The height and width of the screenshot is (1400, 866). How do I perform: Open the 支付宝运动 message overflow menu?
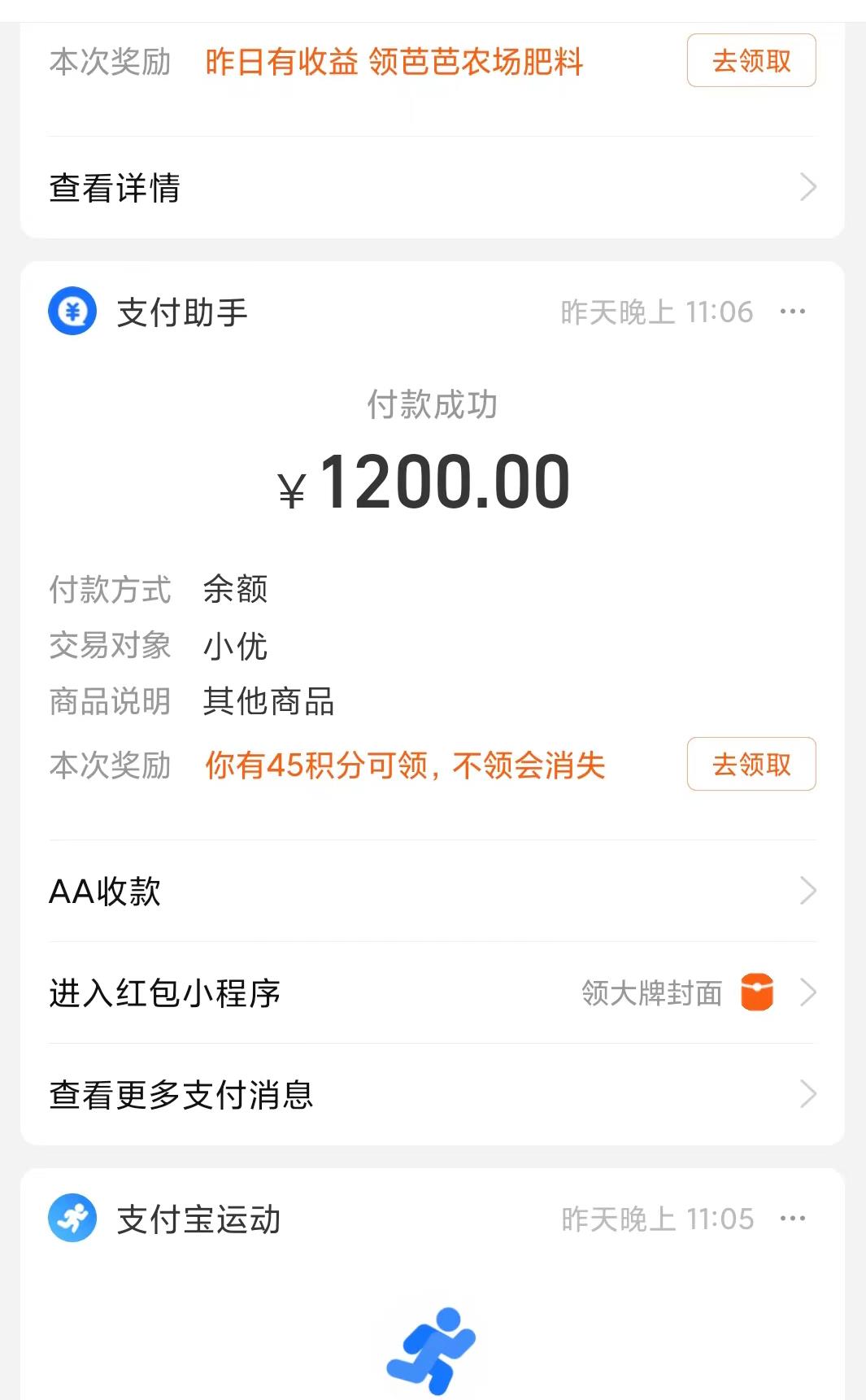coord(792,1219)
